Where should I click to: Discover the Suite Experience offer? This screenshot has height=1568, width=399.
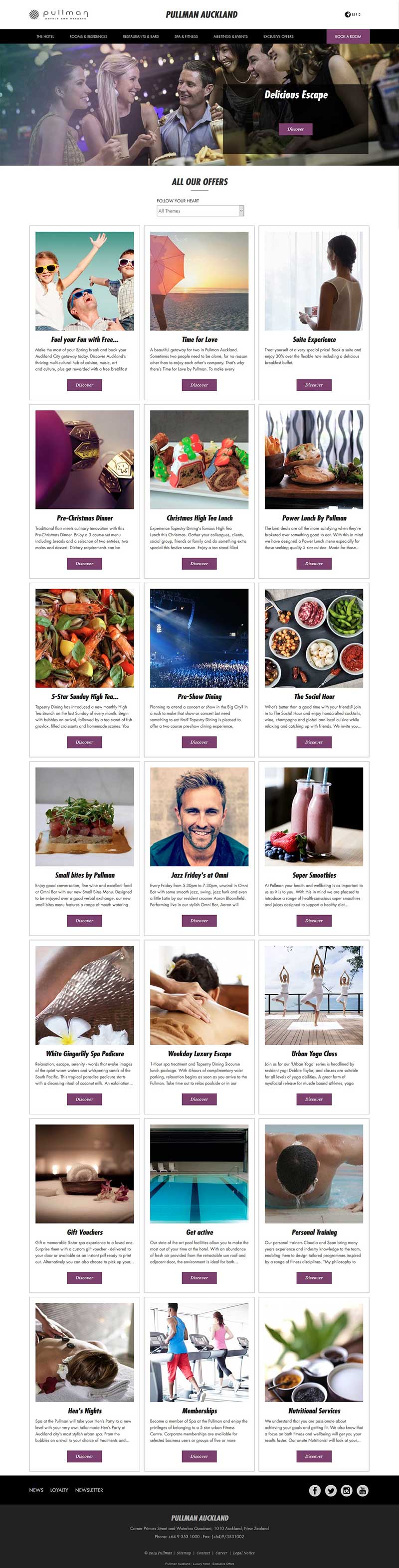pyautogui.click(x=314, y=385)
